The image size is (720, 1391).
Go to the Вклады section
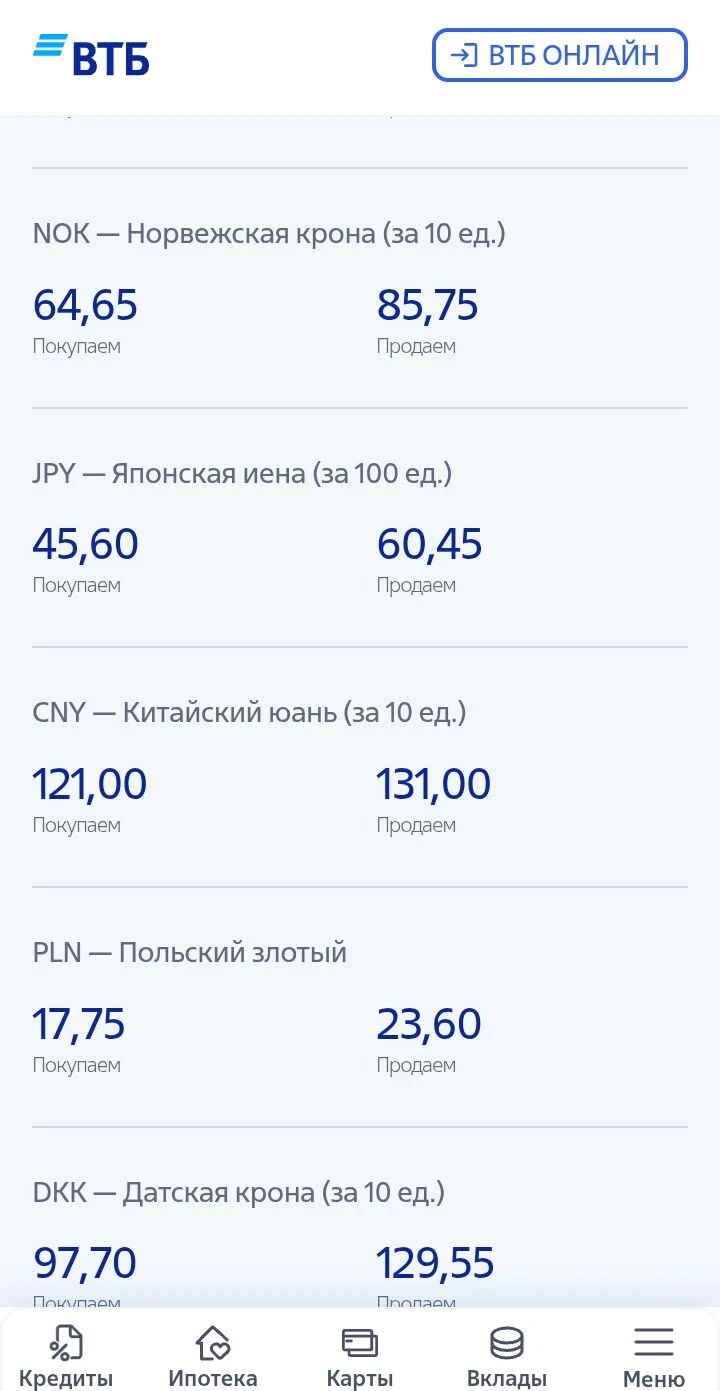(x=507, y=1356)
